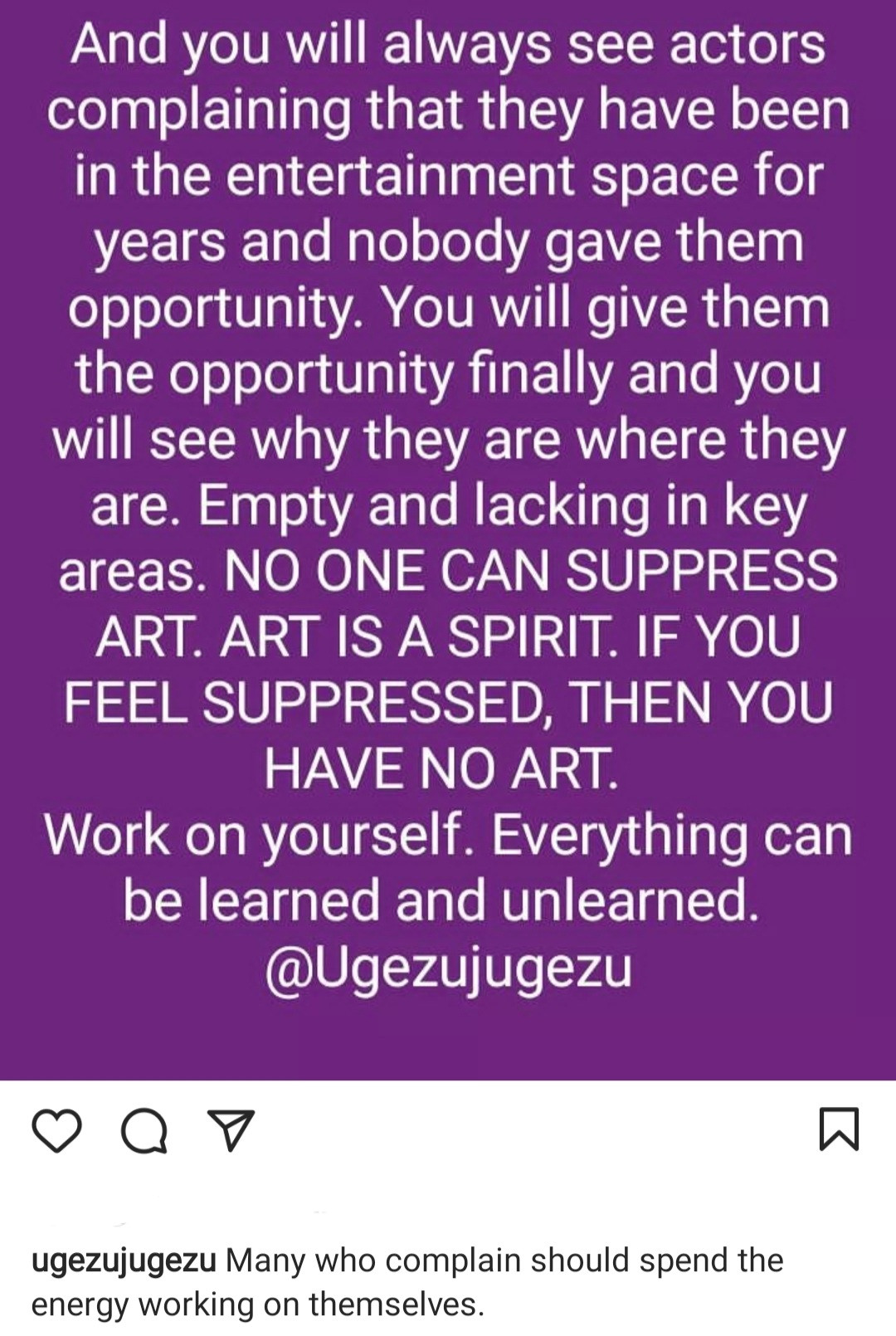The height and width of the screenshot is (1336, 896).
Task: Open ugezujugezu's profile from caption username
Action: tap(124, 1260)
